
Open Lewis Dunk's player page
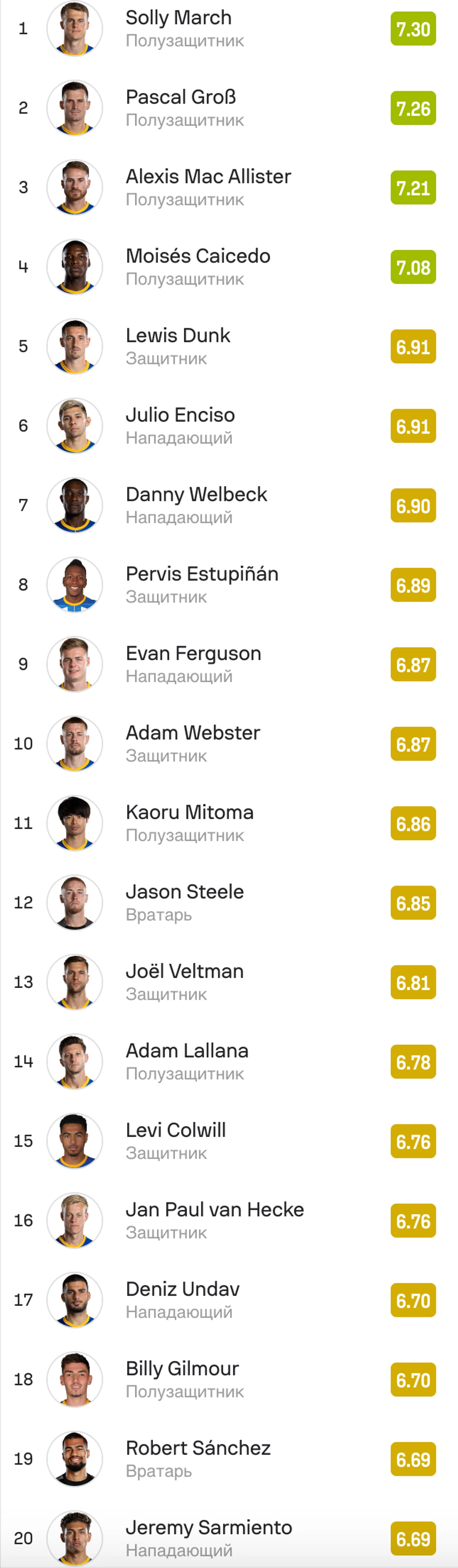(x=178, y=336)
